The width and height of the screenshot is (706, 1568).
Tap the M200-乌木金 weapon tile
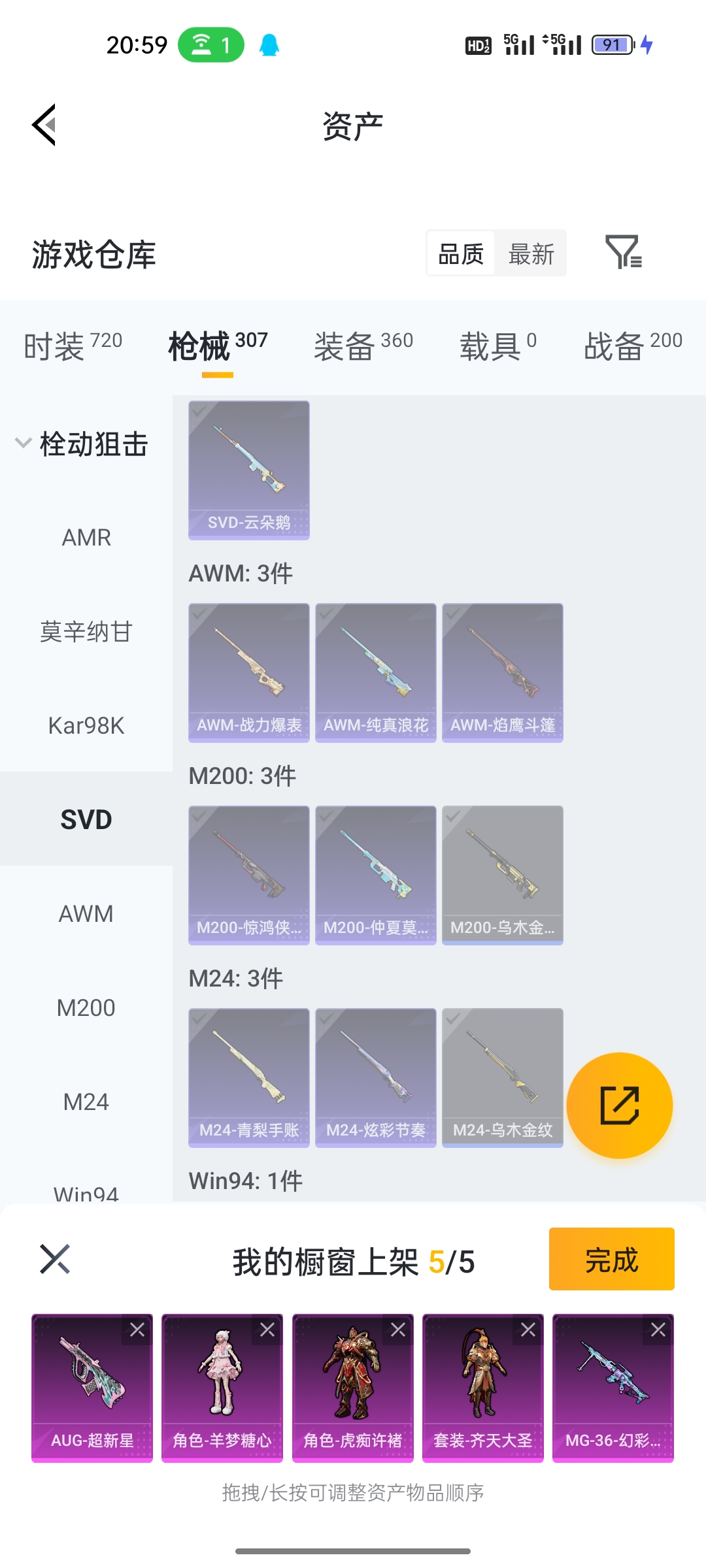(503, 875)
